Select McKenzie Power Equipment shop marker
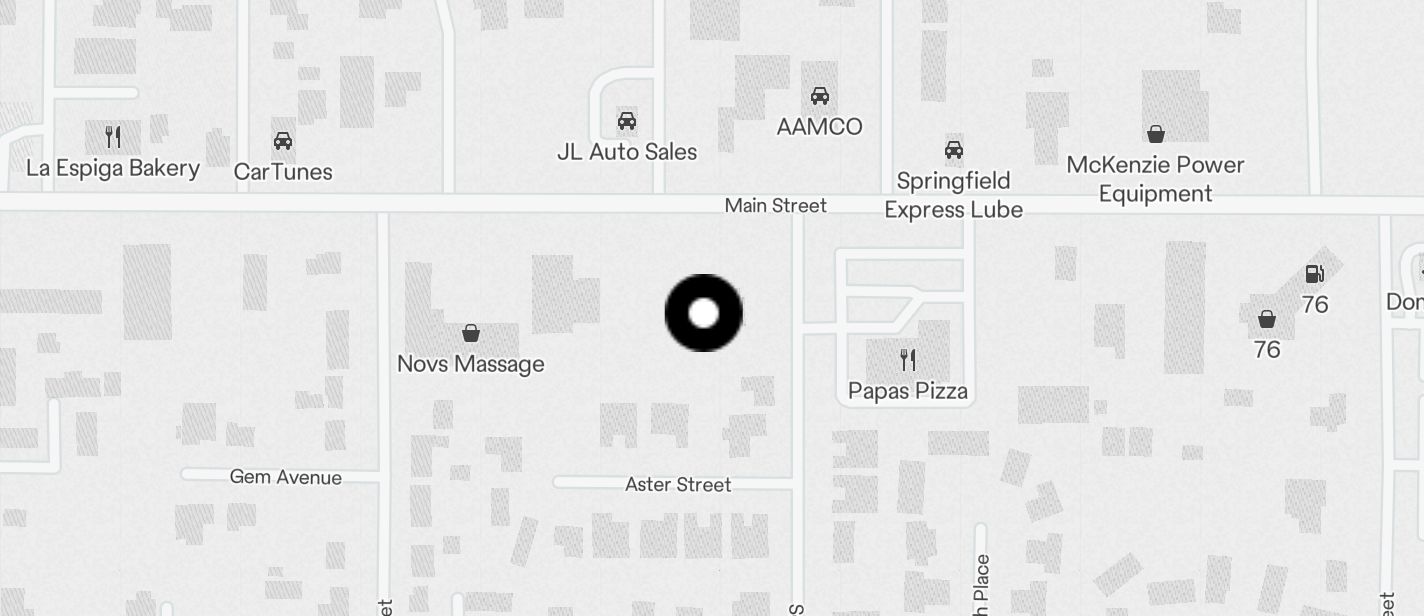Viewport: 1424px width, 616px height. point(1156,134)
